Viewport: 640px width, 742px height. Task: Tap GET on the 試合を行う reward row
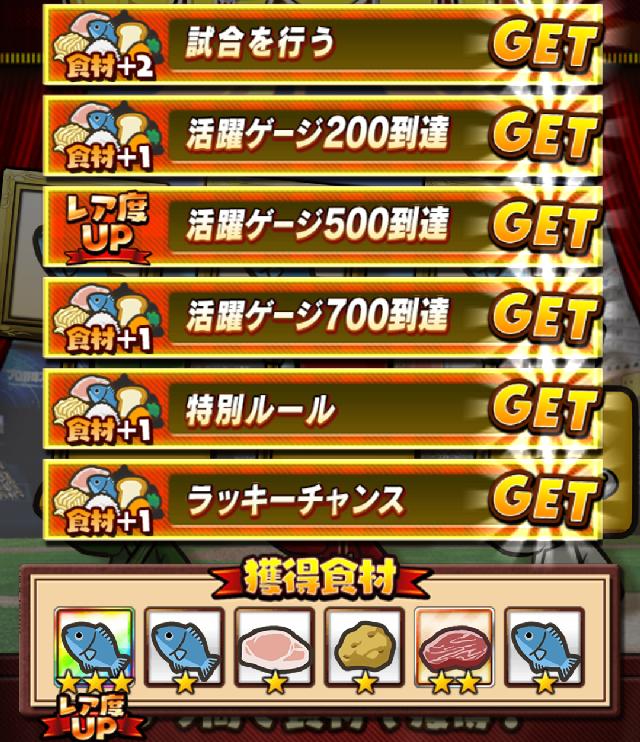click(x=543, y=43)
